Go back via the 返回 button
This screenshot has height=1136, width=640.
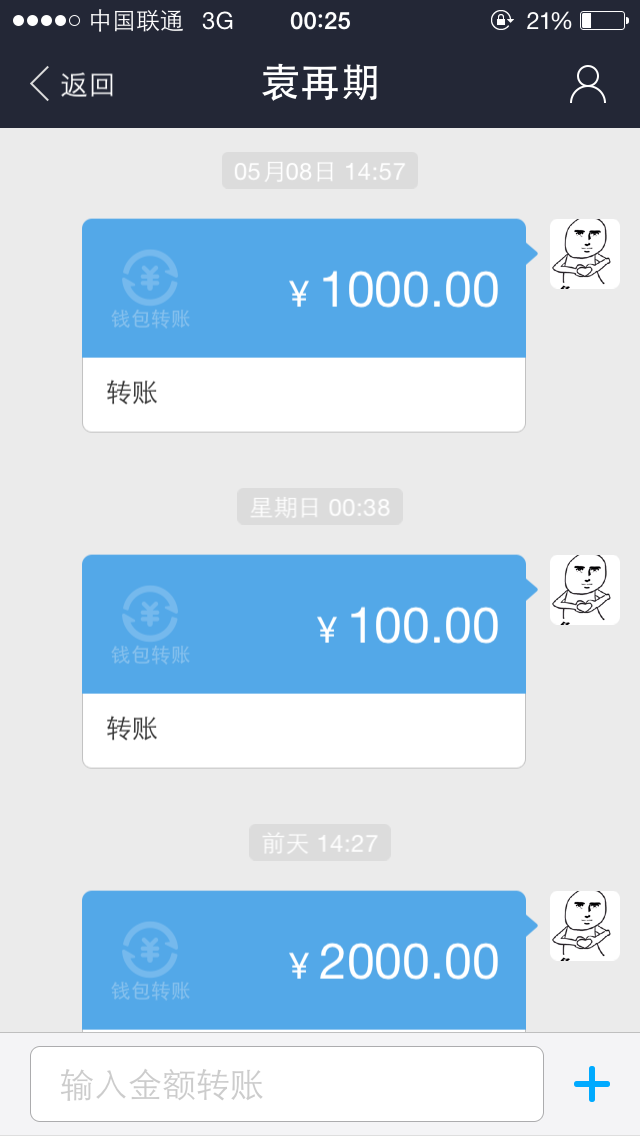click(72, 85)
